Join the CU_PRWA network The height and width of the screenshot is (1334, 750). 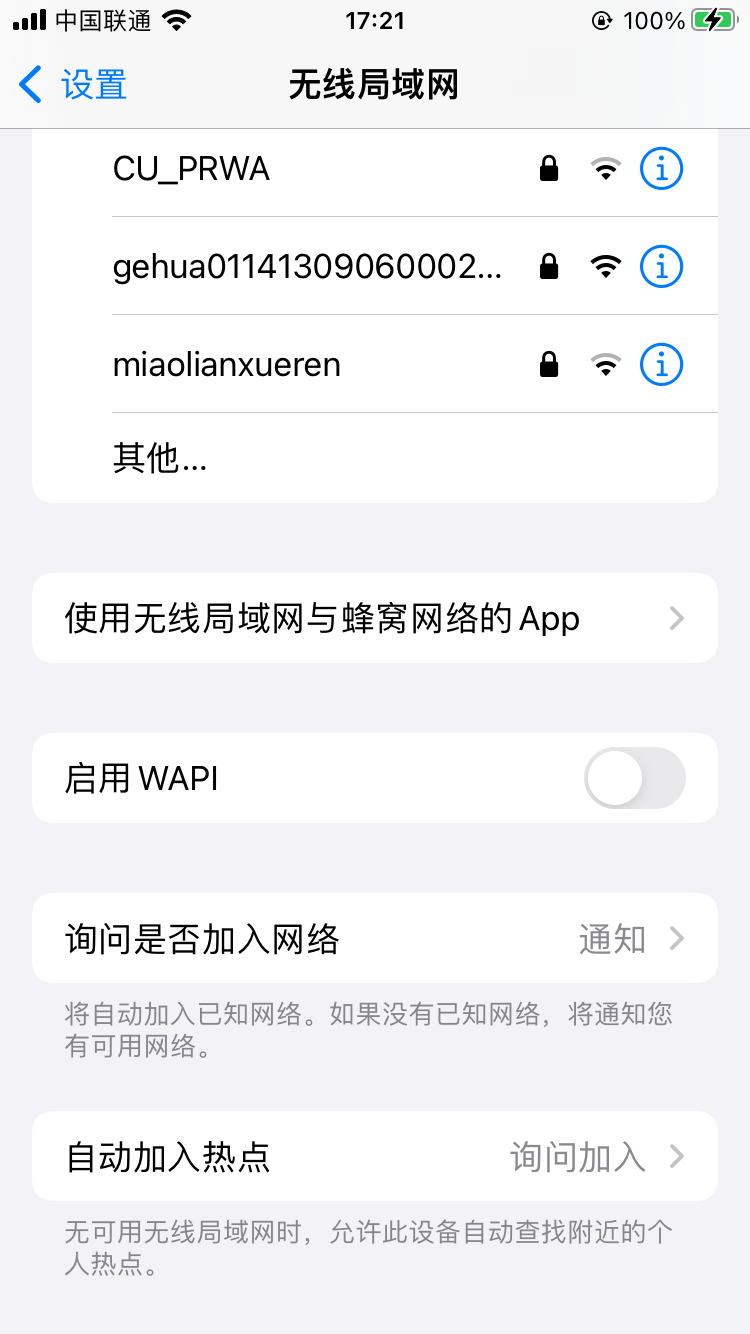pos(300,169)
